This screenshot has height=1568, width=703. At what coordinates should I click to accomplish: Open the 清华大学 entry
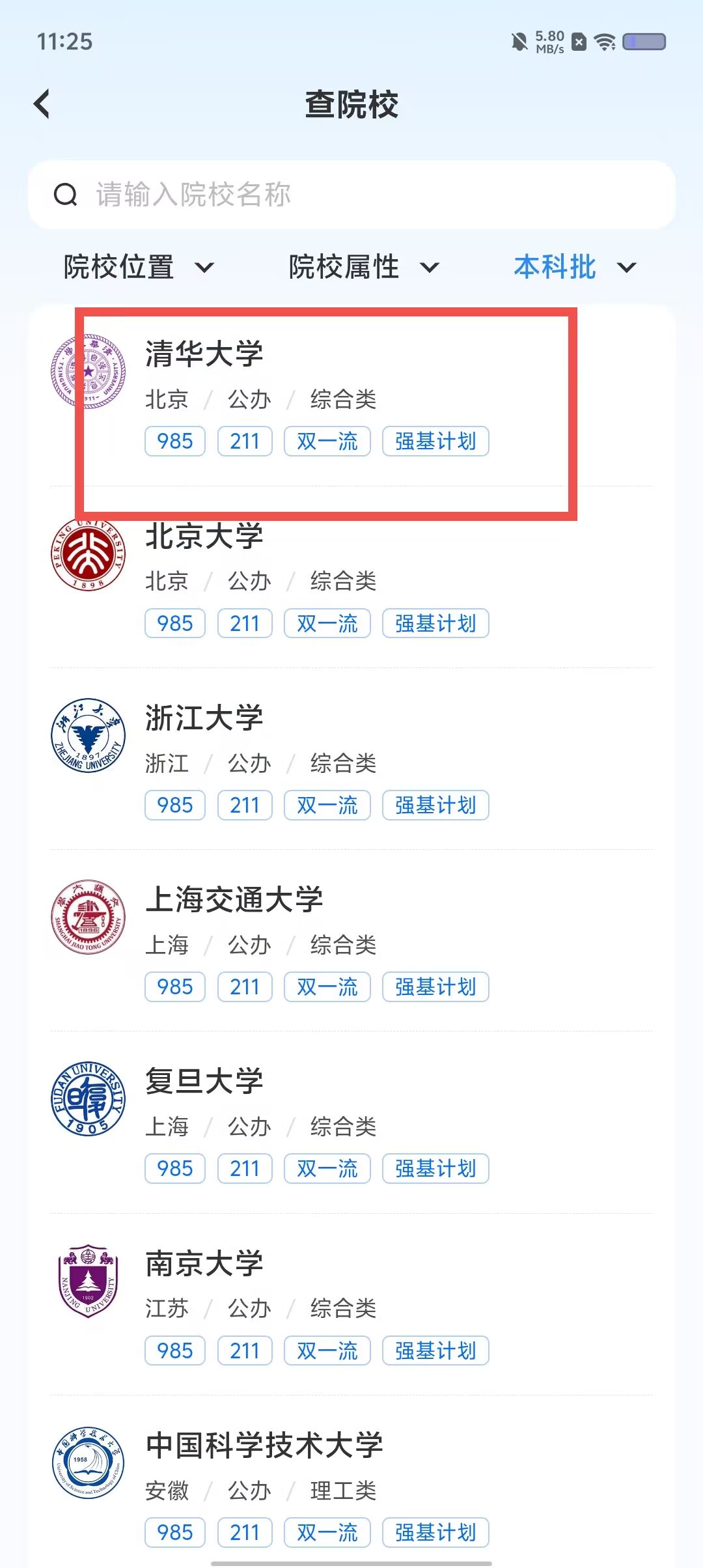coord(351,396)
